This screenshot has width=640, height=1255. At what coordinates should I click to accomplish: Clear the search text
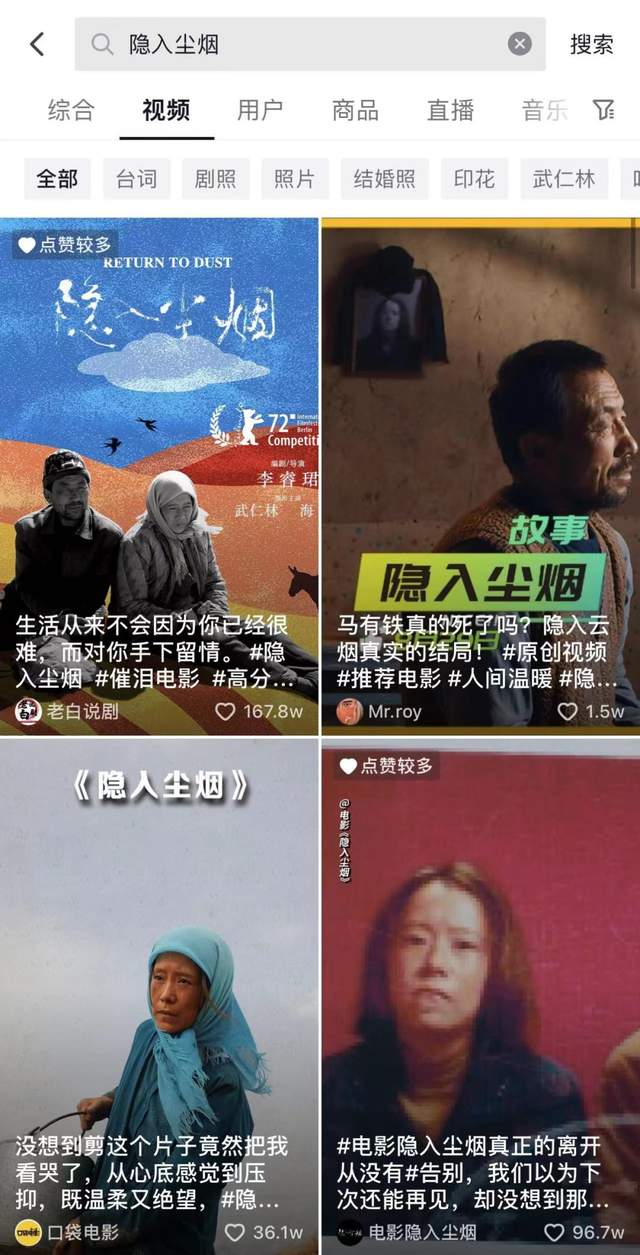[x=519, y=44]
